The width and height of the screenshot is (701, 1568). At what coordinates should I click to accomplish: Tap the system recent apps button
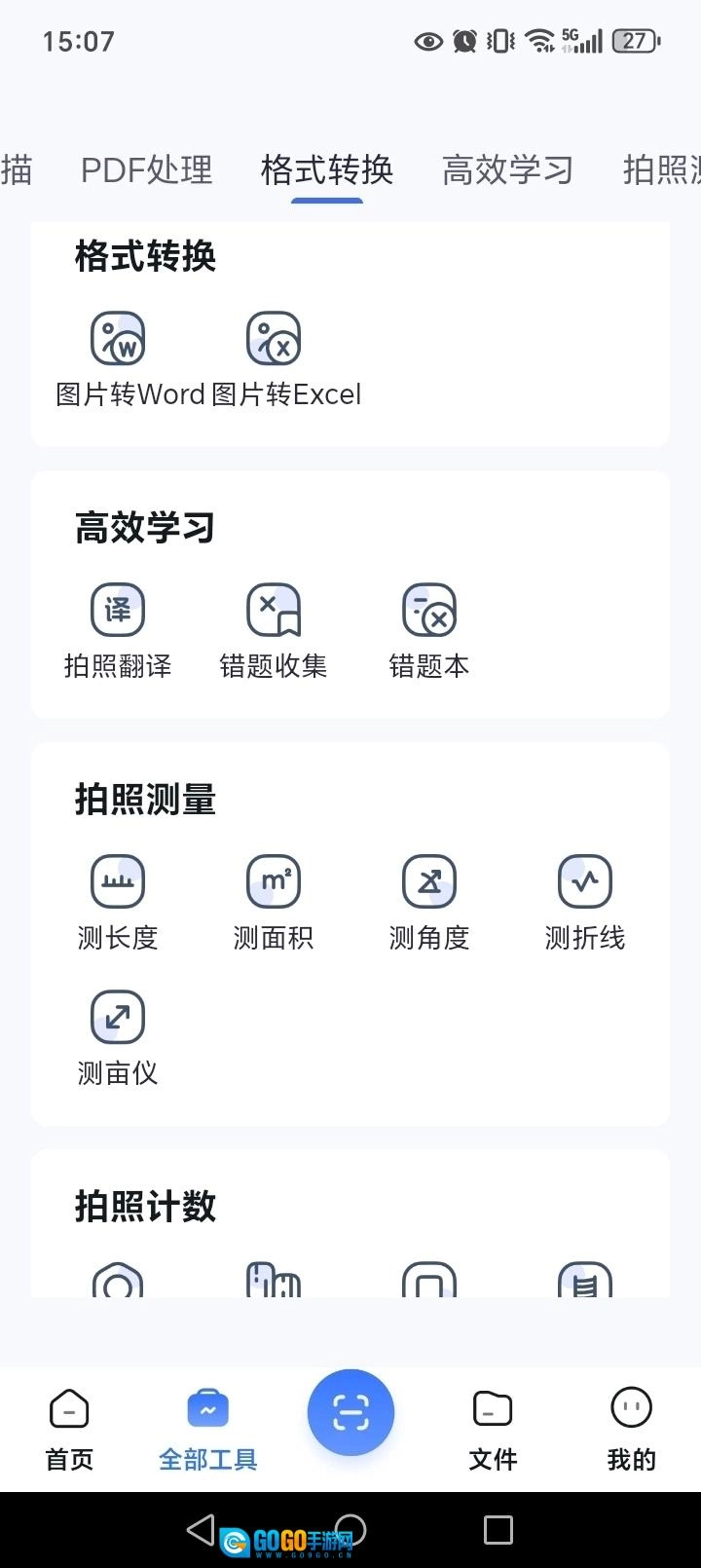tap(498, 1530)
